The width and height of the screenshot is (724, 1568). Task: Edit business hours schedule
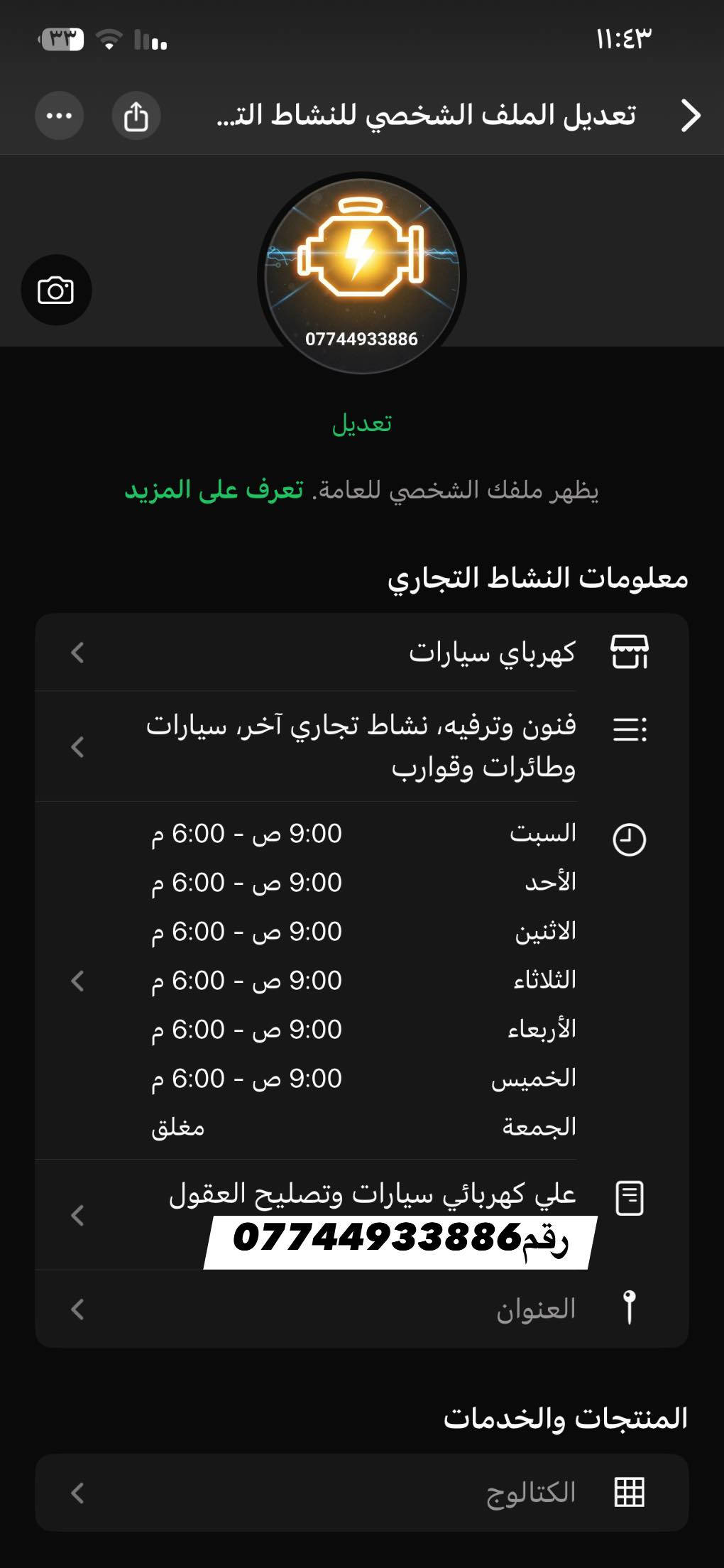[362, 980]
